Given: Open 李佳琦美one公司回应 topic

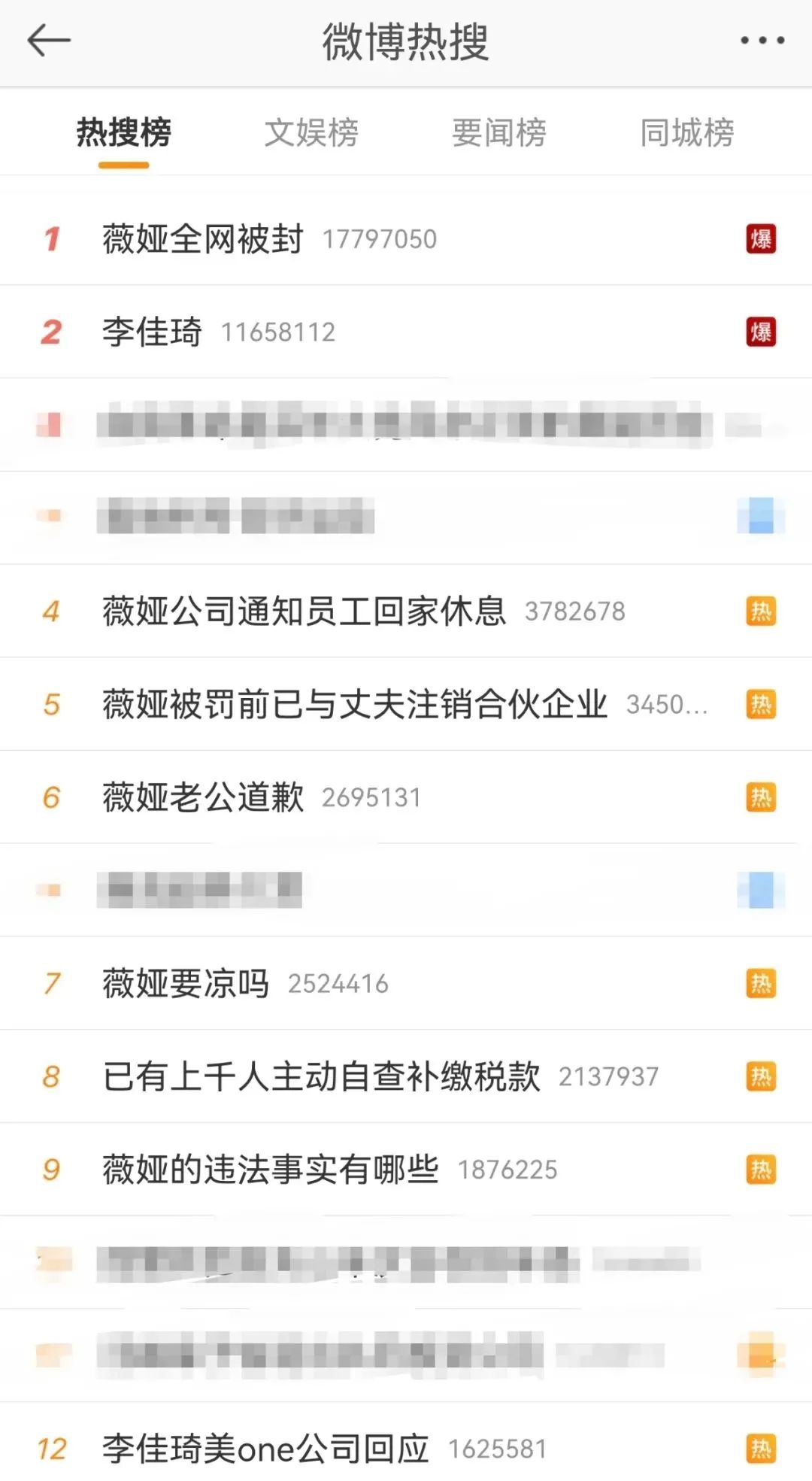Looking at the screenshot, I should click(x=265, y=1449).
